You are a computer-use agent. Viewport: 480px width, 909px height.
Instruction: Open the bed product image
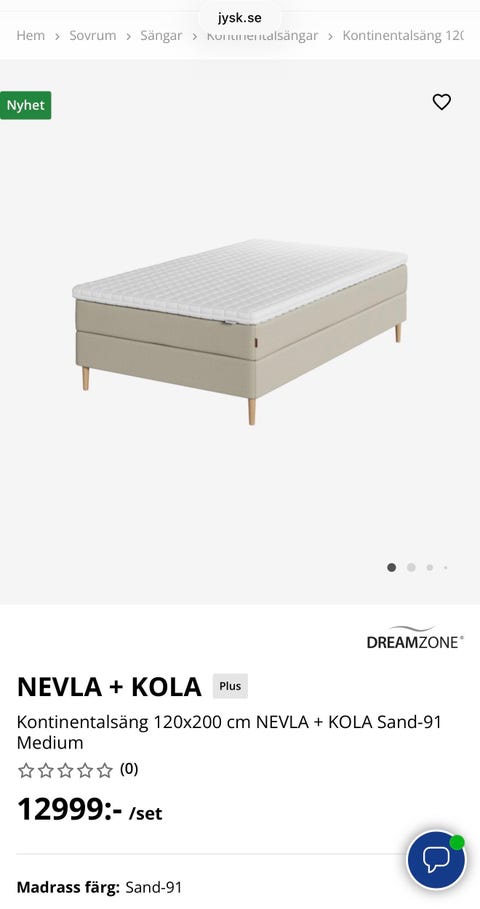(240, 332)
